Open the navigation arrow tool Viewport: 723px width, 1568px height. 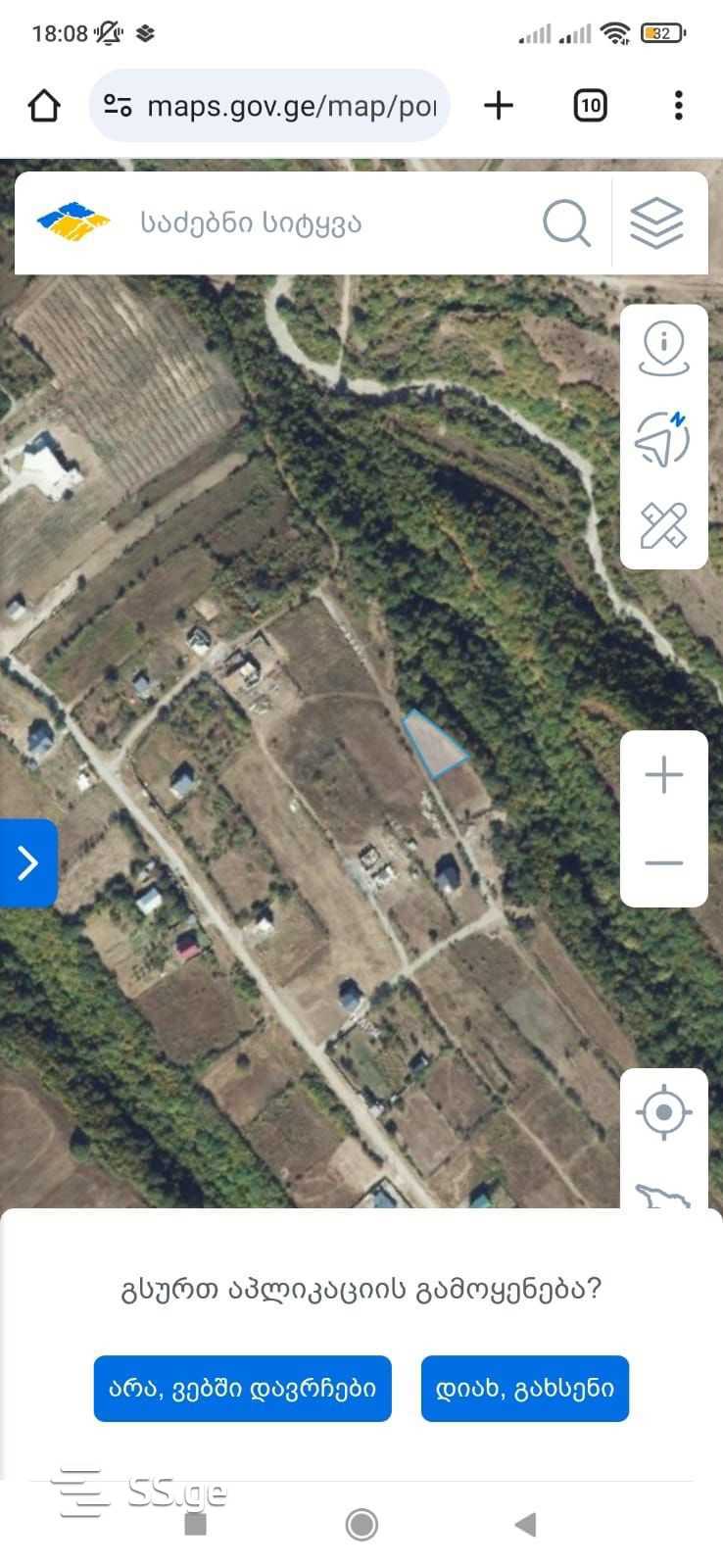pyautogui.click(x=664, y=437)
